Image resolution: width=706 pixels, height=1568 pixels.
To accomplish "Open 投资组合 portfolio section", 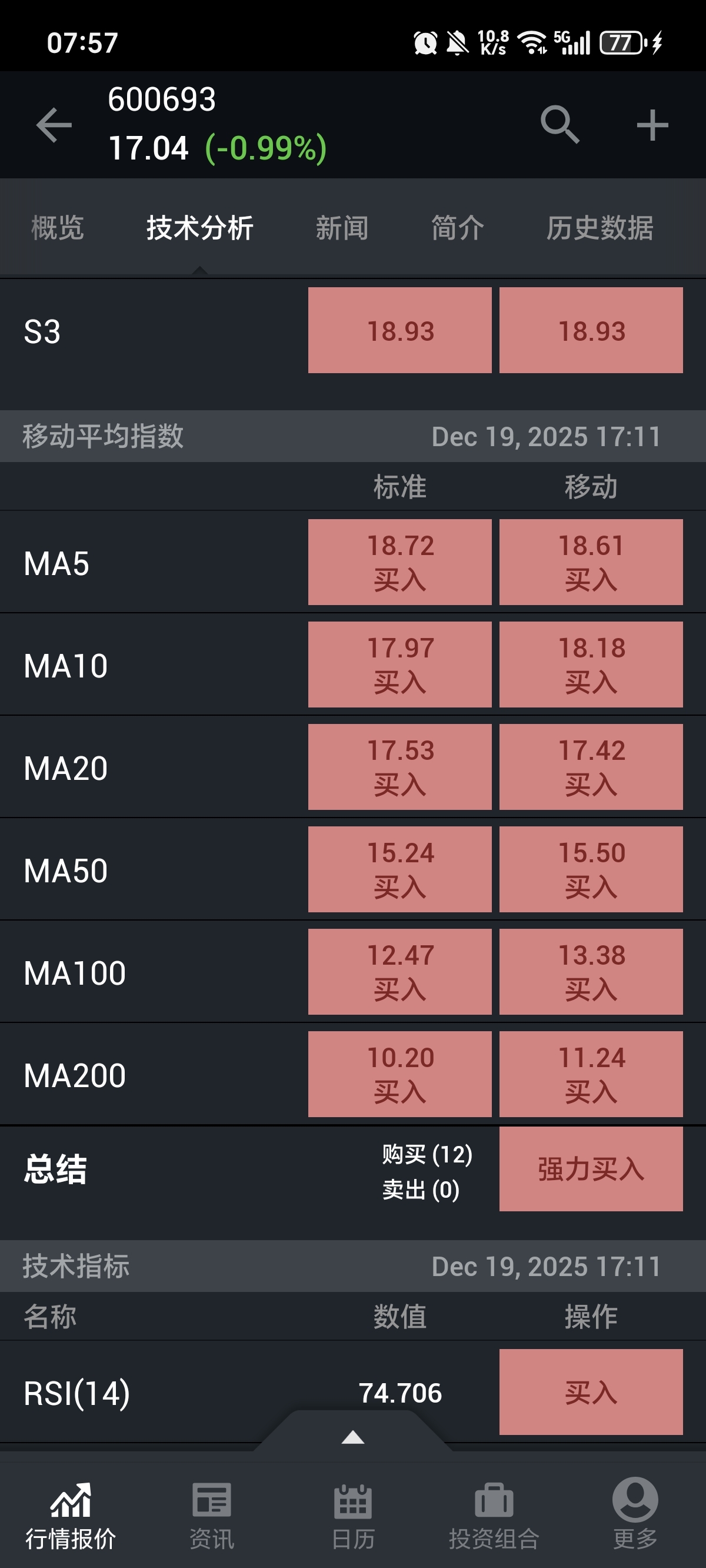I will pos(494,1514).
